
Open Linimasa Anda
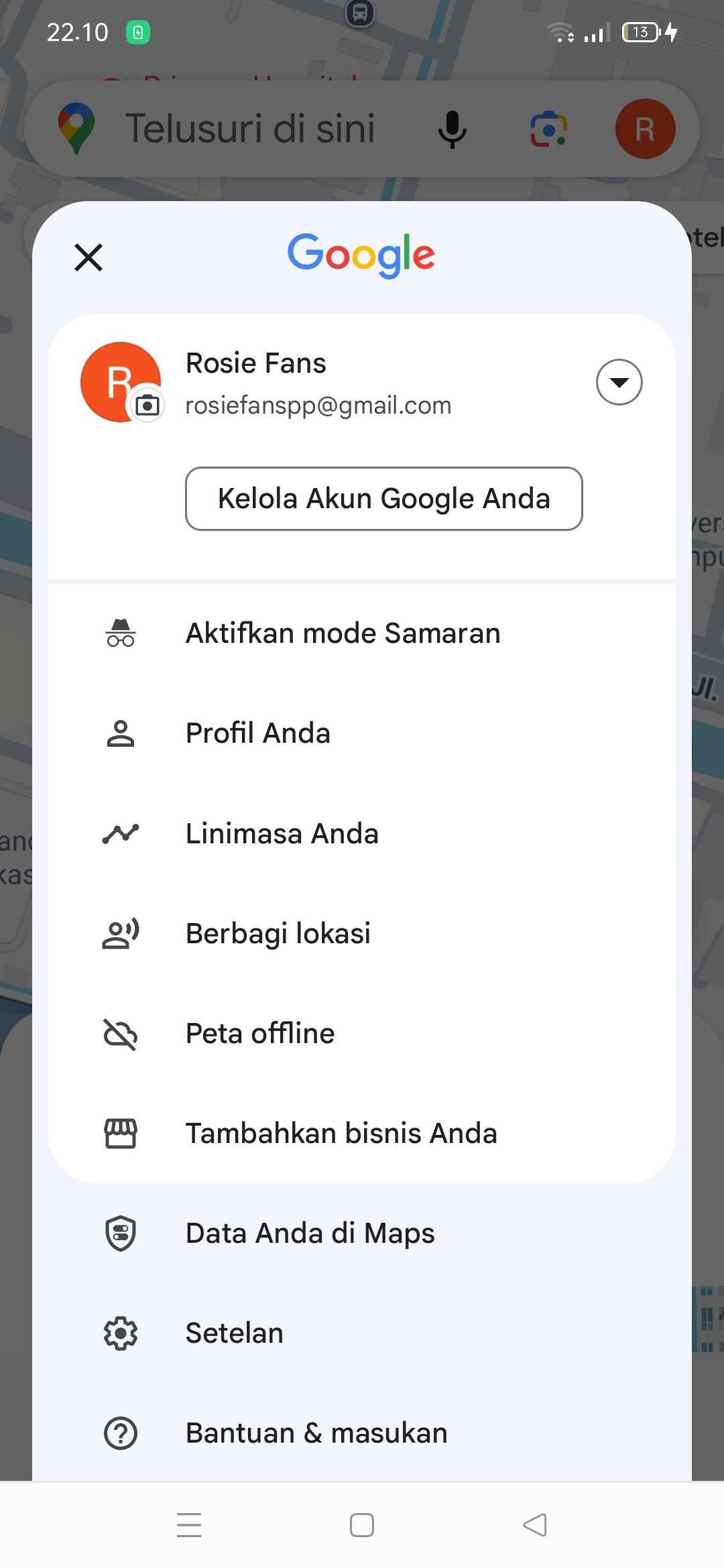point(362,833)
